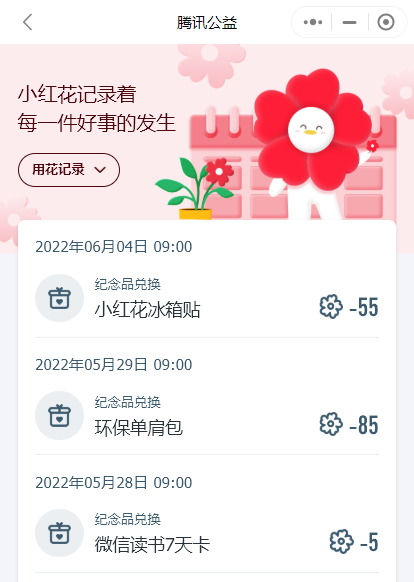
Task: Expand the 用花记录 dropdown
Action: pos(69,170)
